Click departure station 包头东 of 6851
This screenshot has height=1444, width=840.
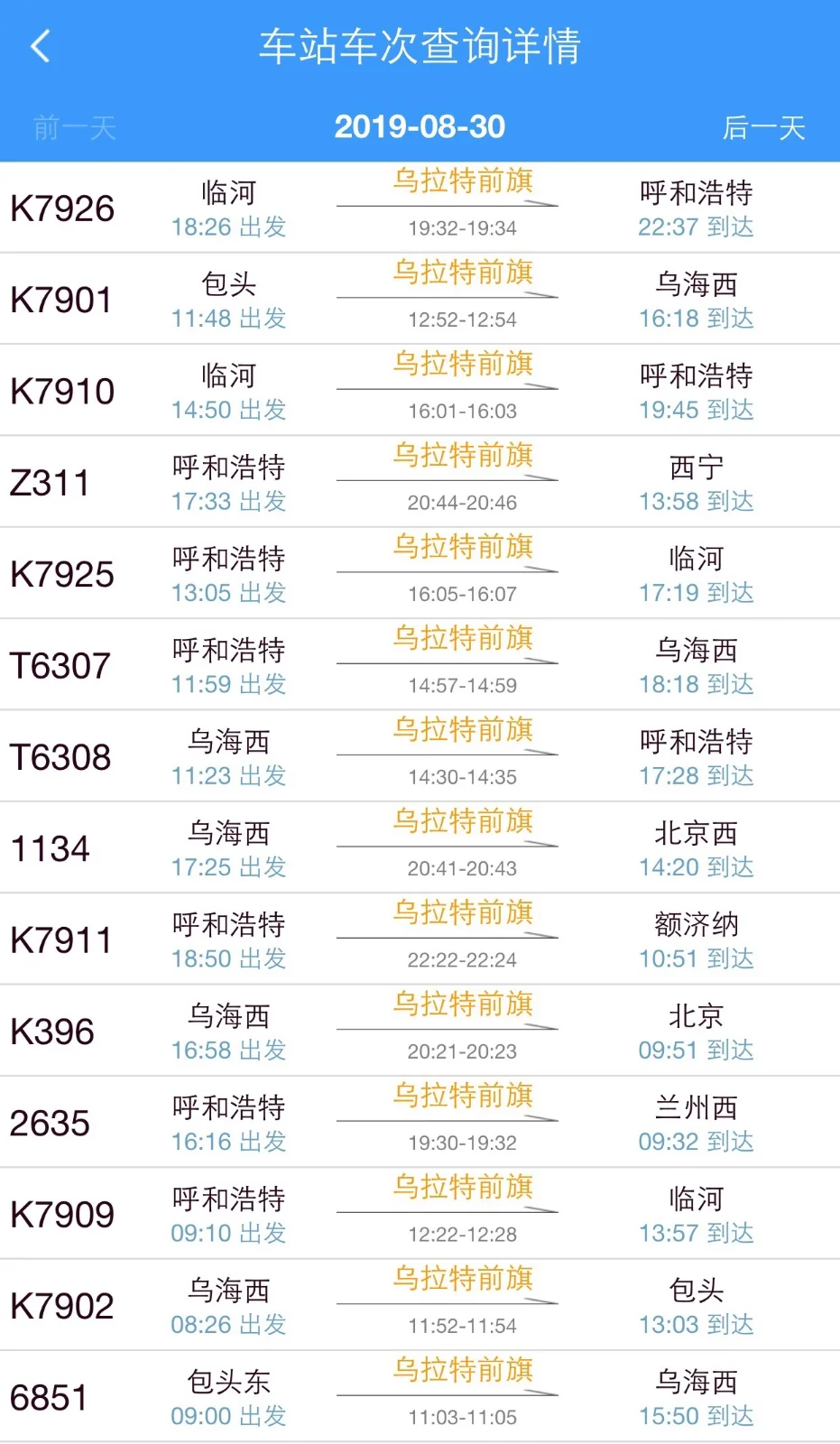(x=227, y=1381)
